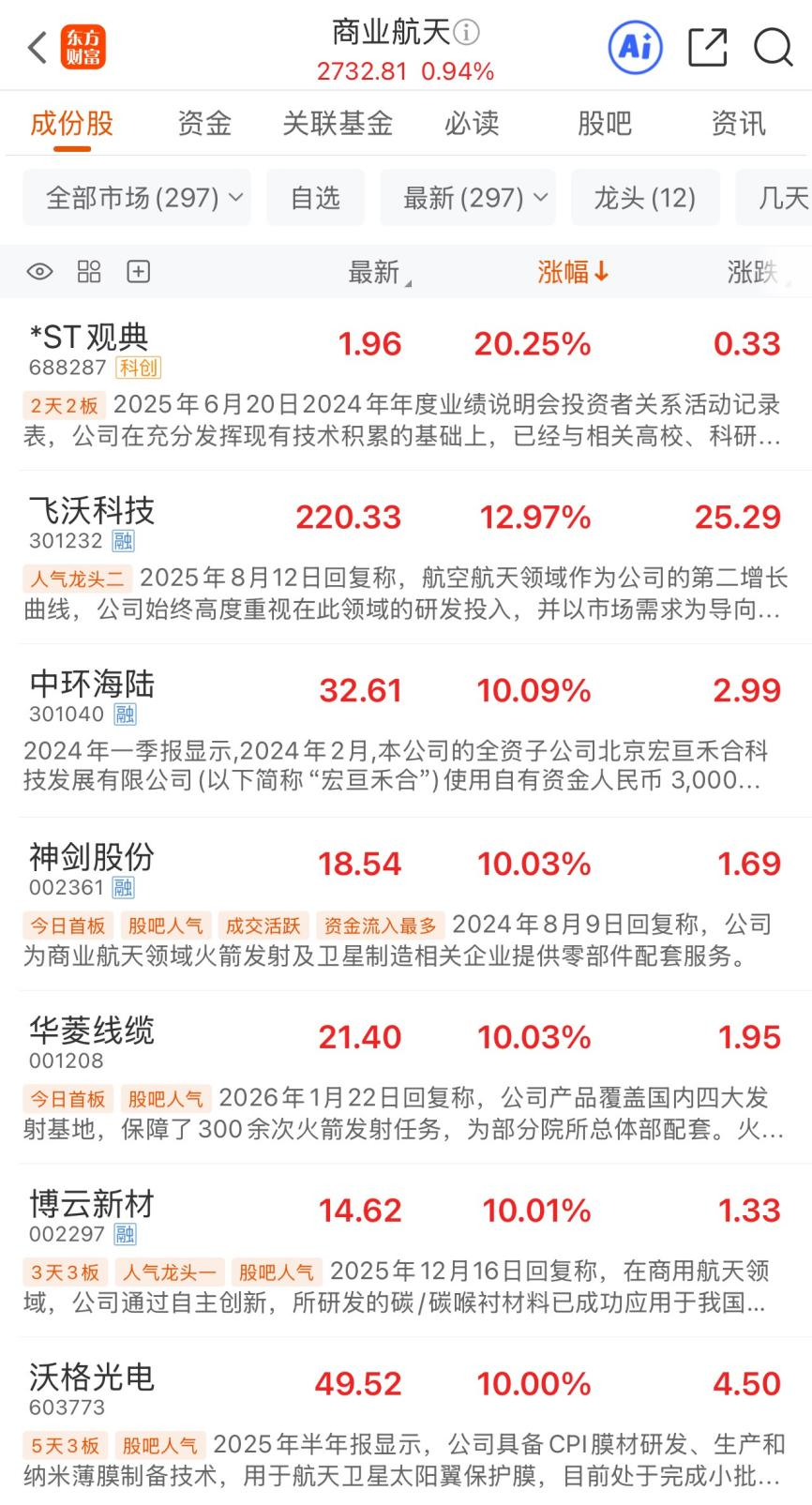
Task: Open the Ai assistant icon
Action: (635, 47)
